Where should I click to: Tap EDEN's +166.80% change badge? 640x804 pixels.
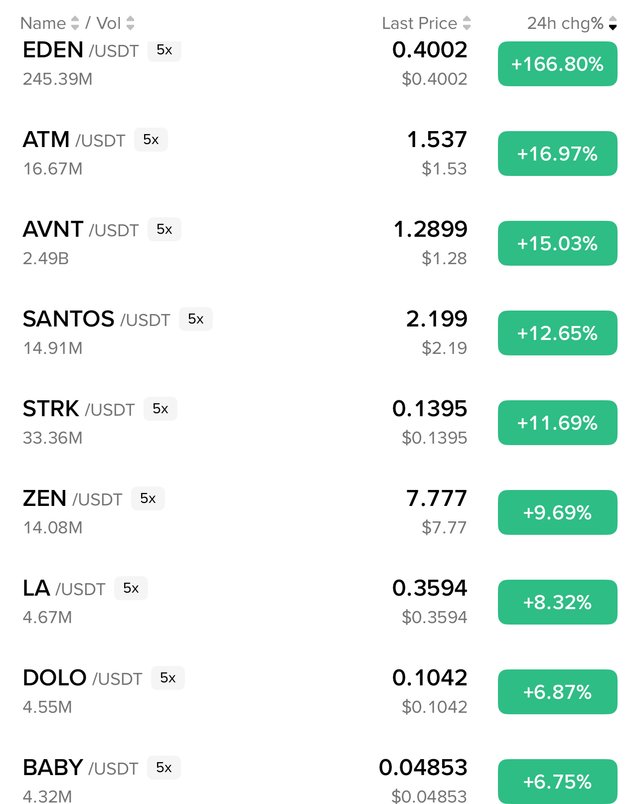pyautogui.click(x=557, y=65)
